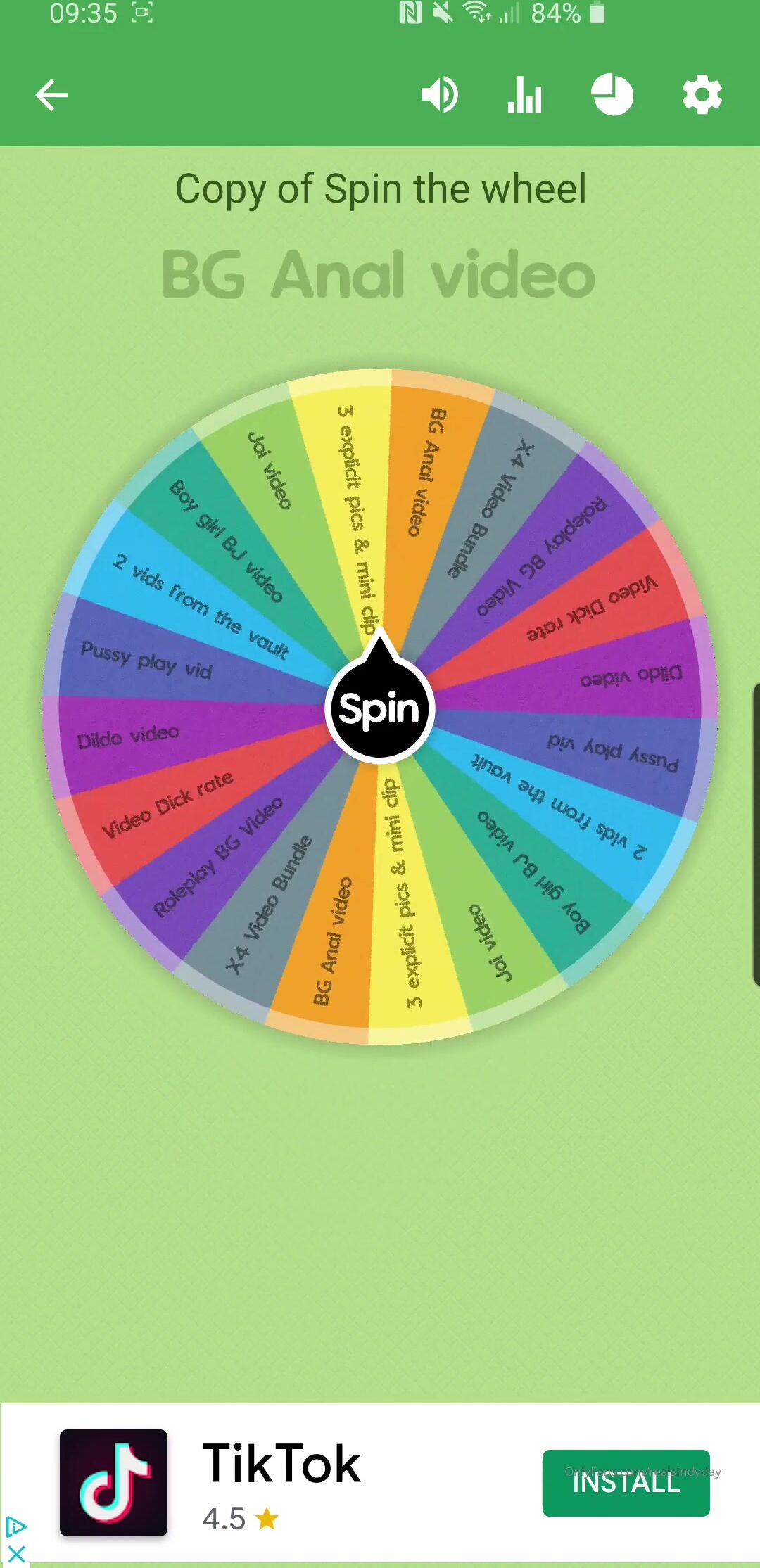Open the settings gear

coord(702,95)
